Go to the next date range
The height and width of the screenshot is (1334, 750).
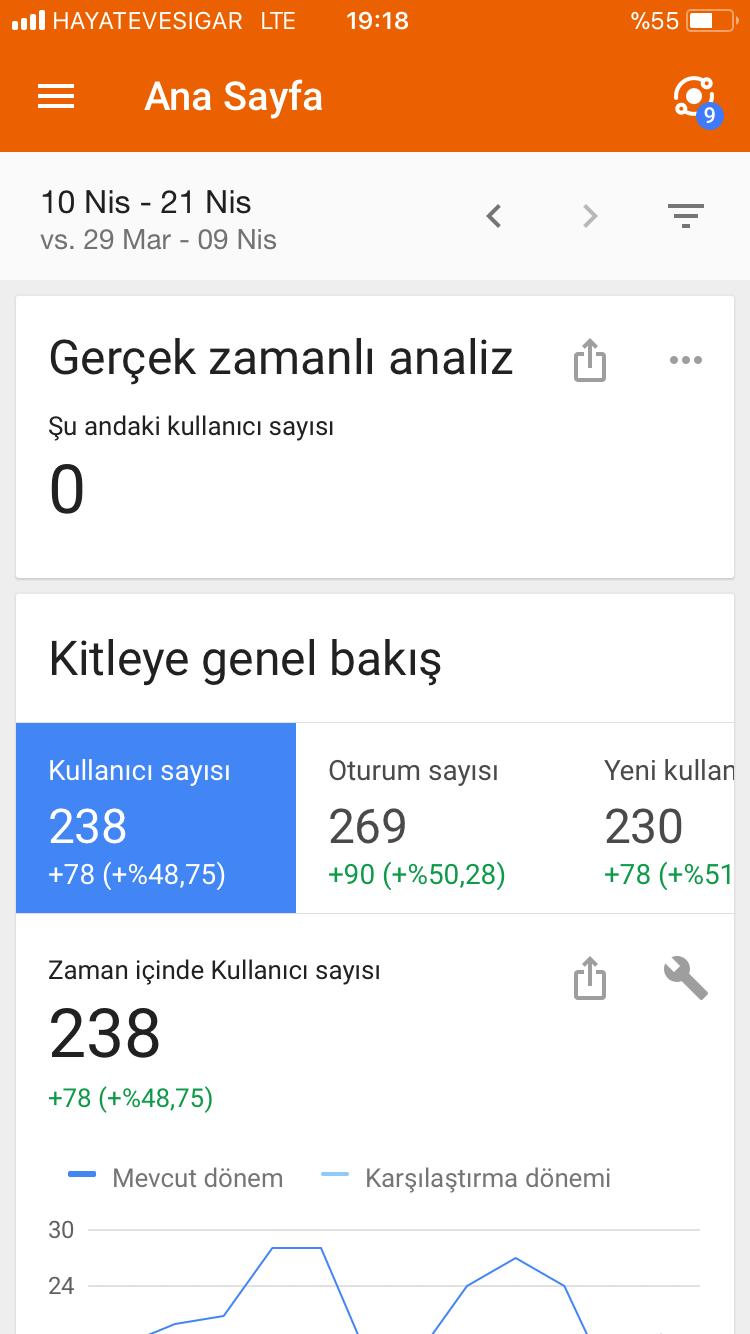click(591, 215)
